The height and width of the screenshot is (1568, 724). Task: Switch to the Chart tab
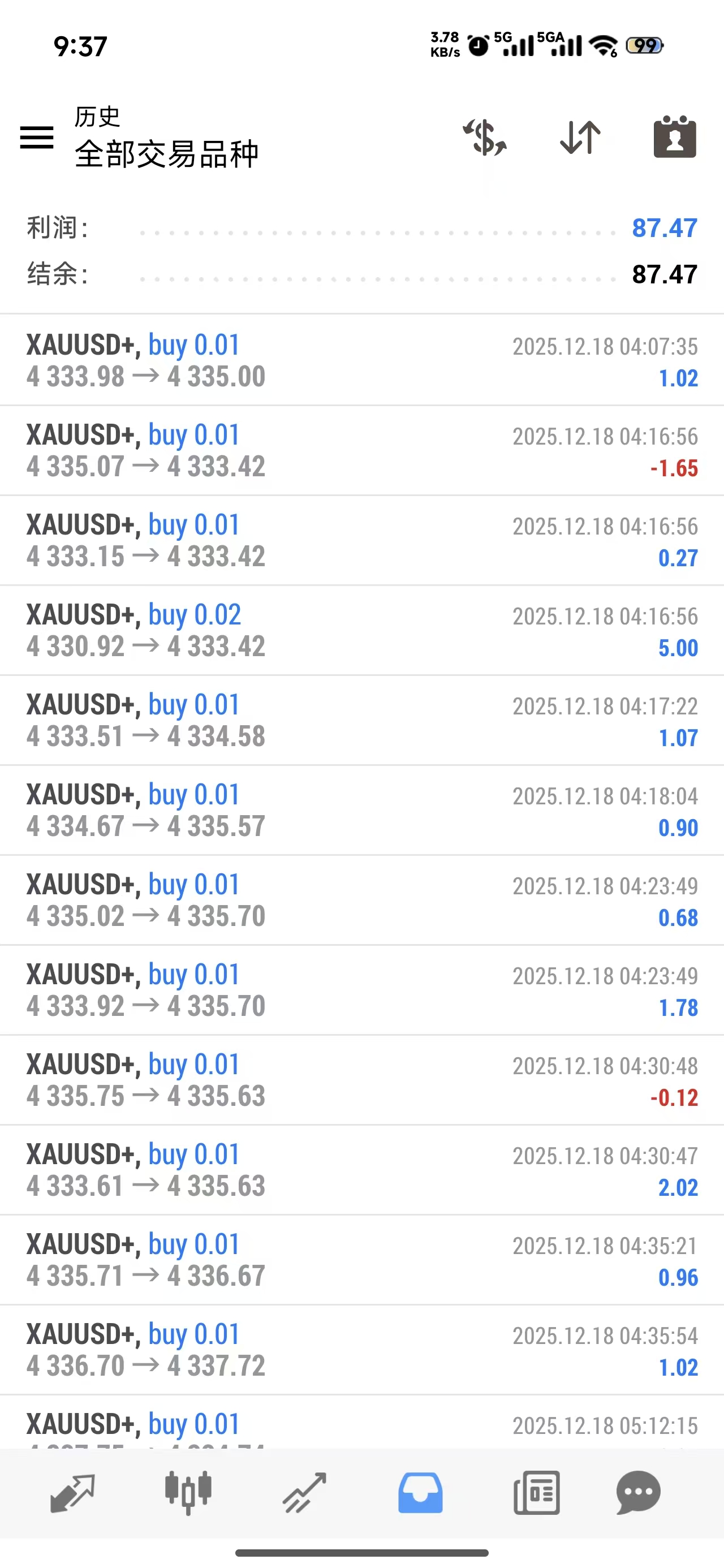188,1493
